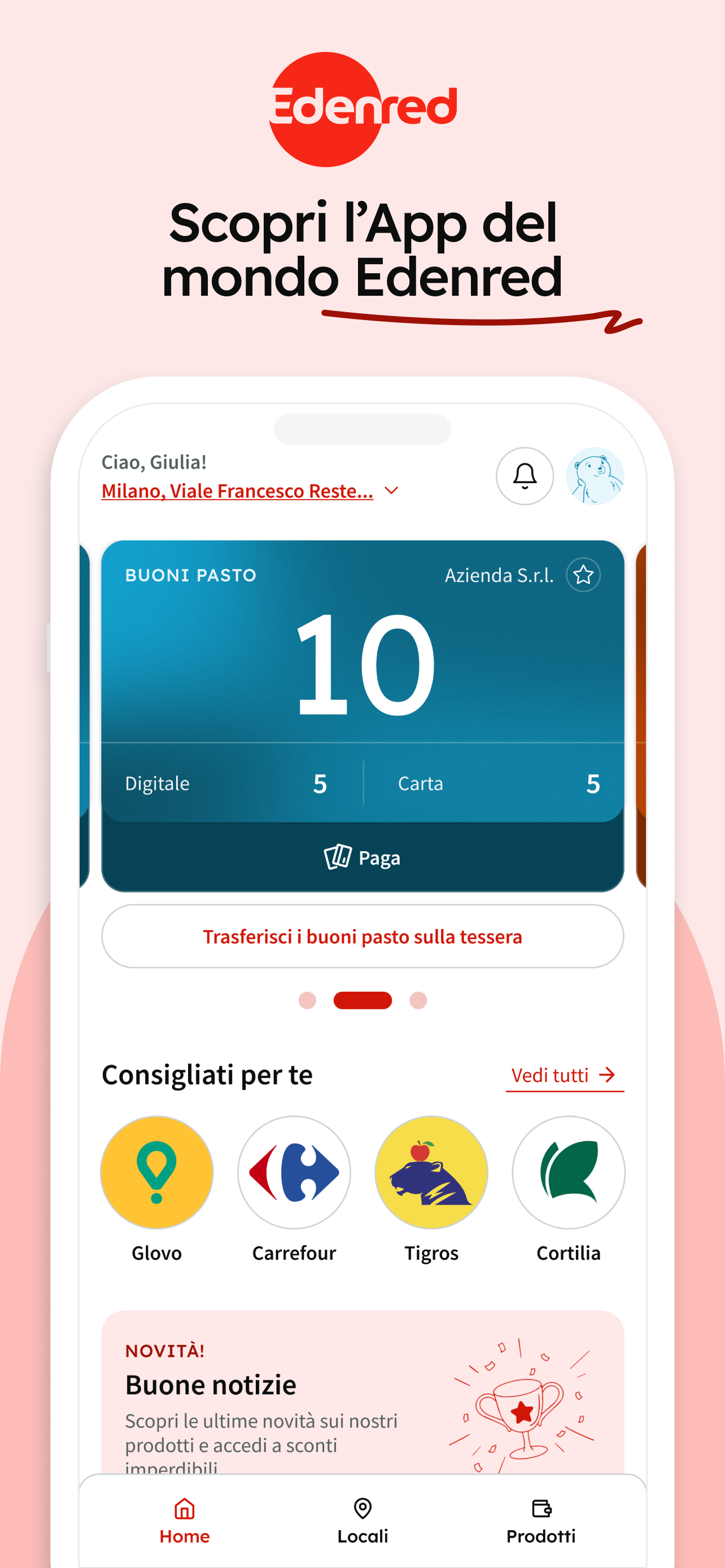Toggle the star favorite on the Azienda card
Viewport: 725px width, 1568px height.
(584, 574)
